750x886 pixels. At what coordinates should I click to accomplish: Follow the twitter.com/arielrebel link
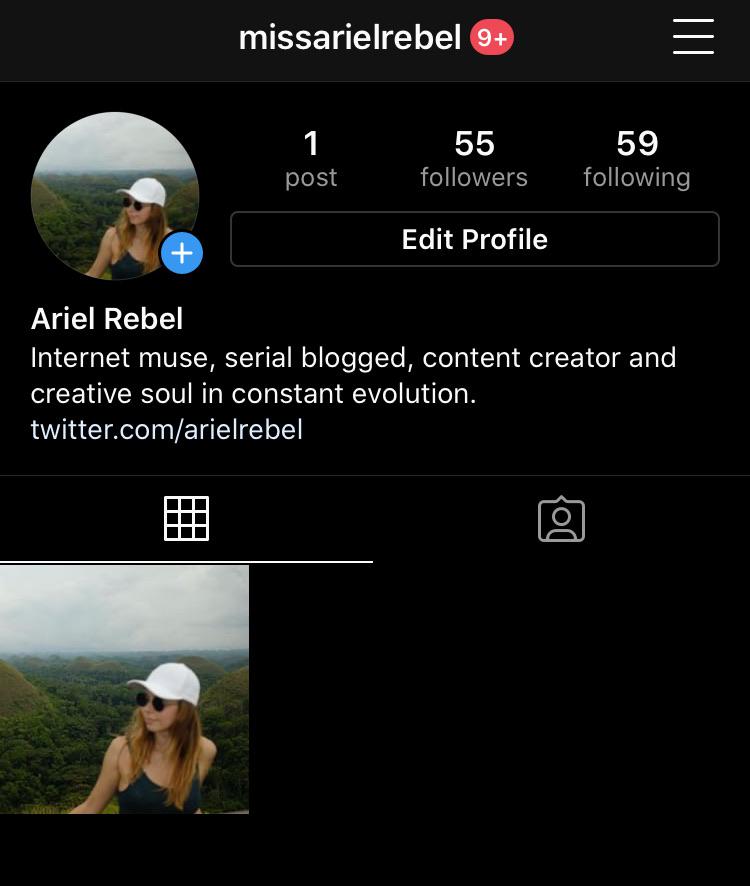(x=166, y=429)
